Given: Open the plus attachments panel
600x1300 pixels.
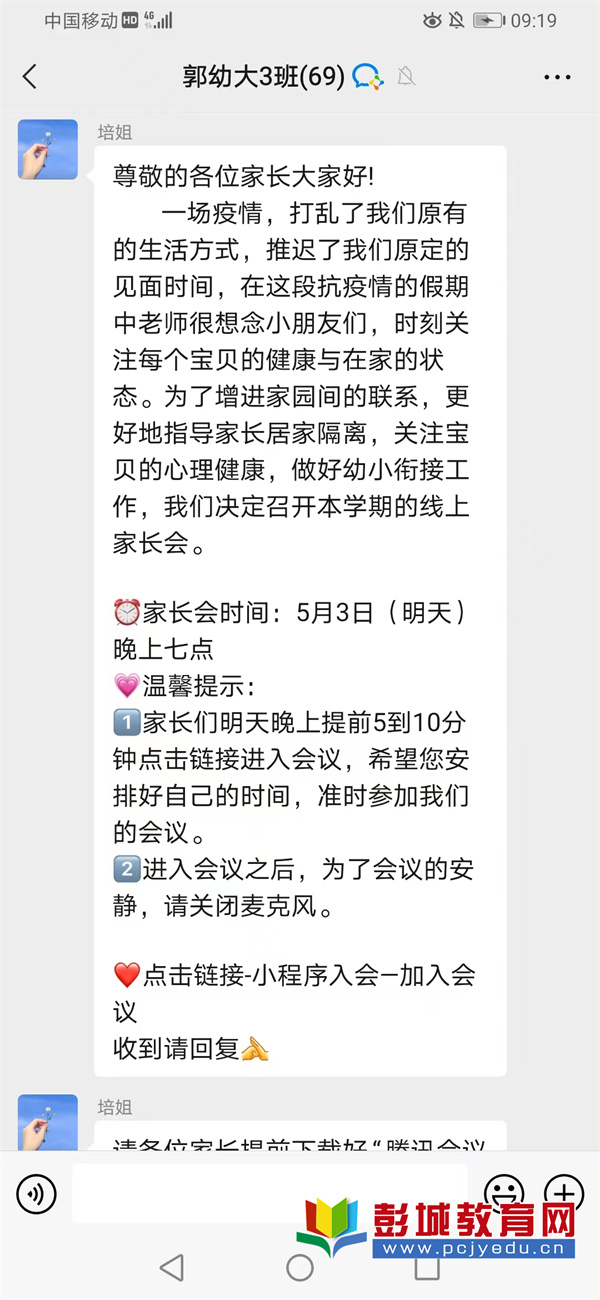Looking at the screenshot, I should [x=563, y=1192].
